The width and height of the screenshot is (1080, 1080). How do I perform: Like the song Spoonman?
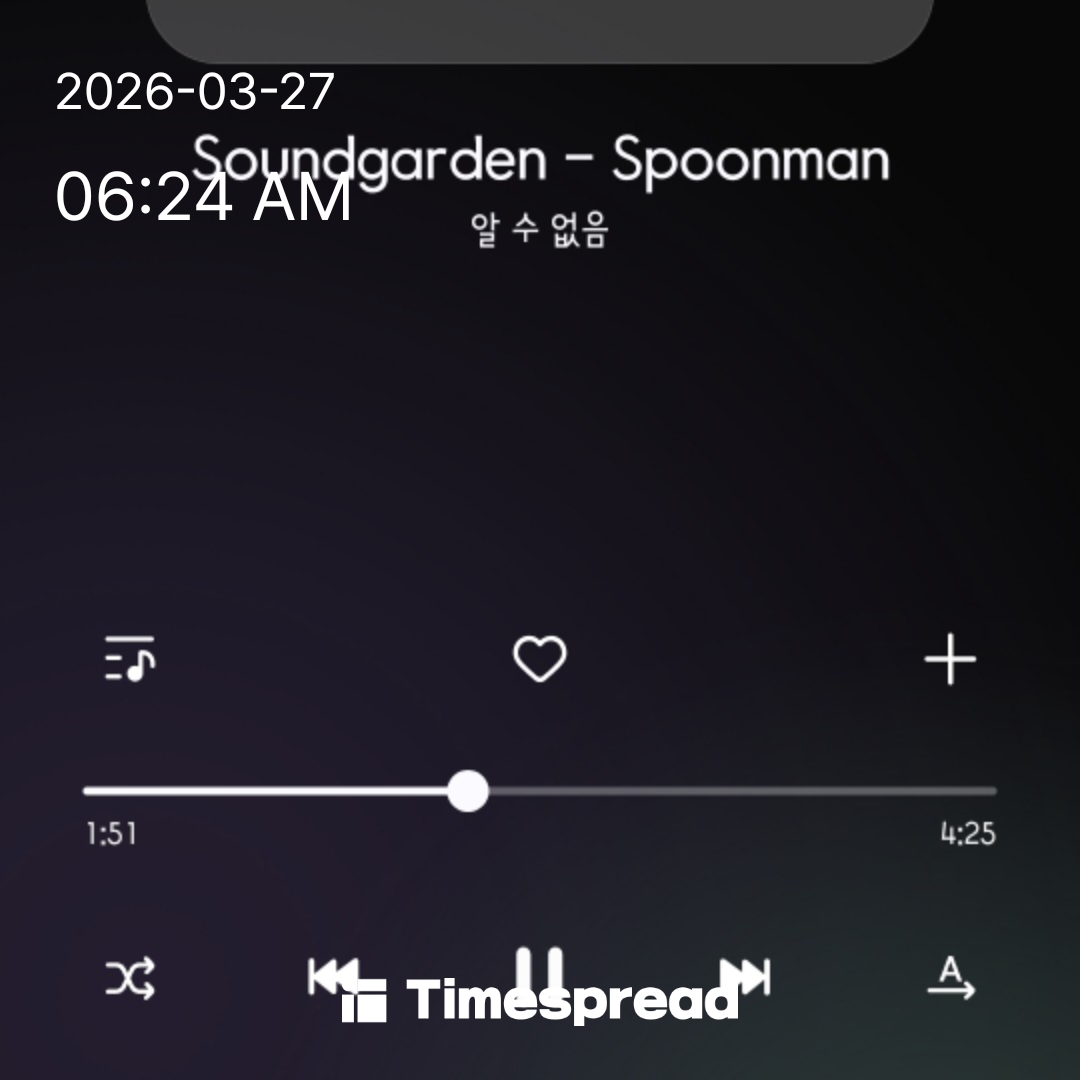coord(539,660)
